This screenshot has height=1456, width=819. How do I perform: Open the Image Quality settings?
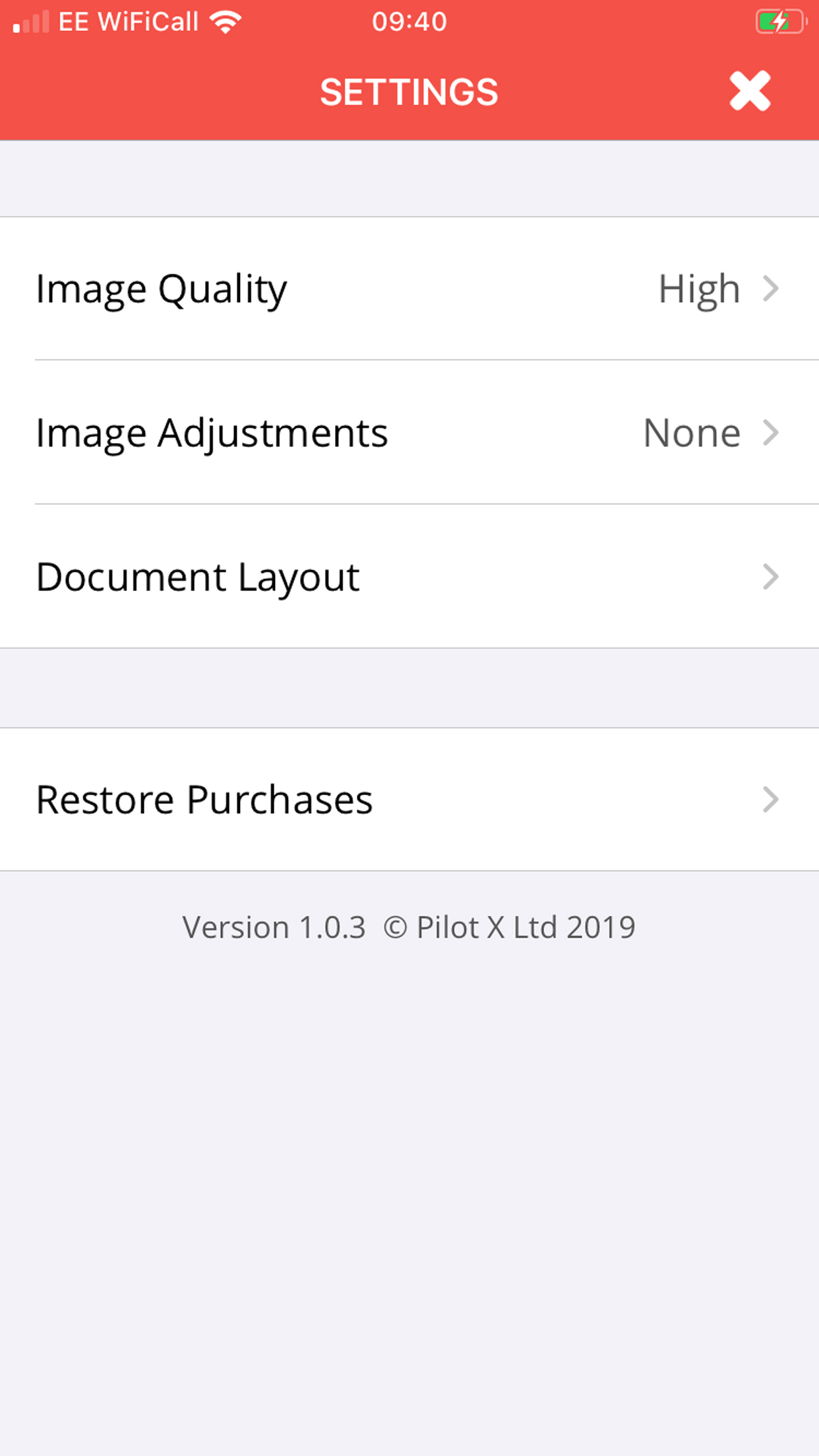click(x=409, y=288)
